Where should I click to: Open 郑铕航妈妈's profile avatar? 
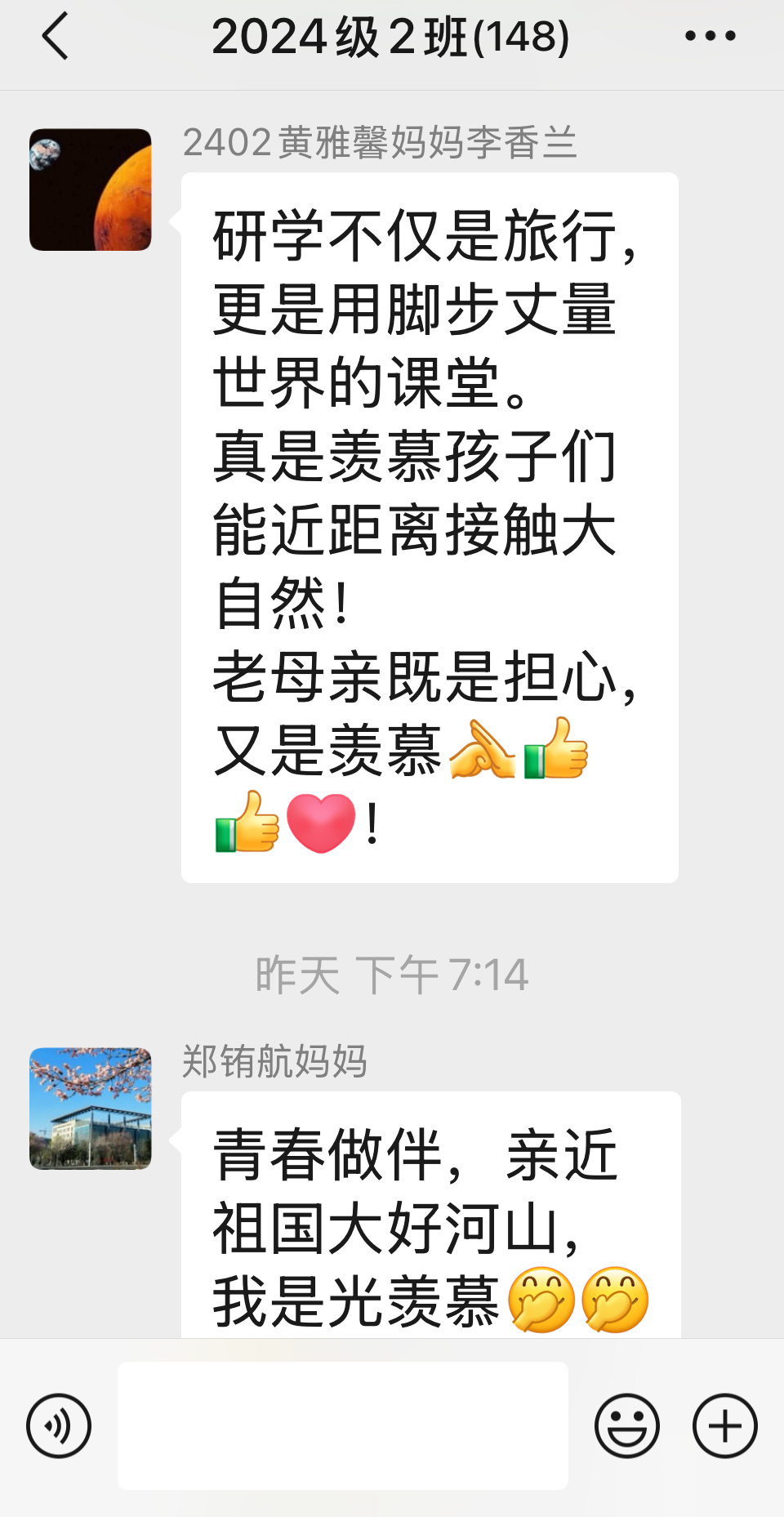[x=91, y=1109]
